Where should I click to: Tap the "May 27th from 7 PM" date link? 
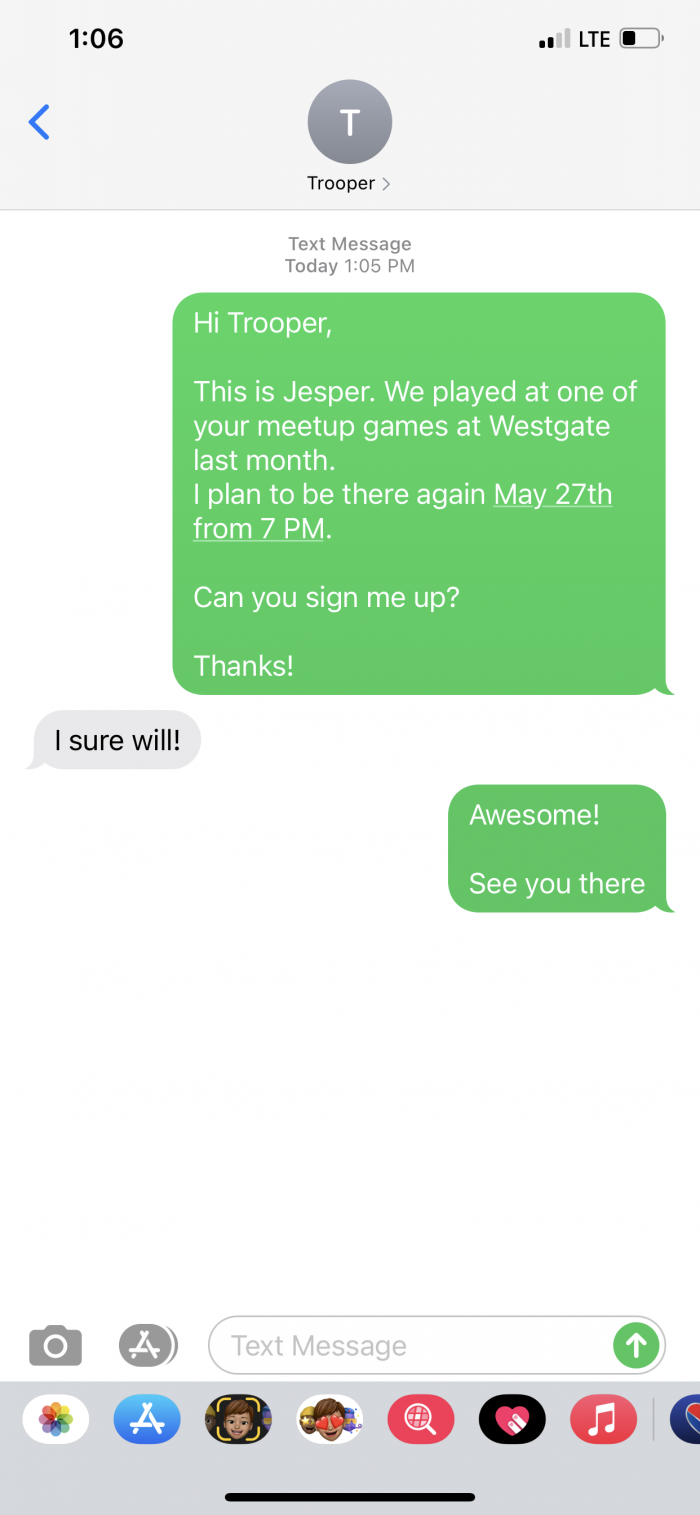point(403,511)
